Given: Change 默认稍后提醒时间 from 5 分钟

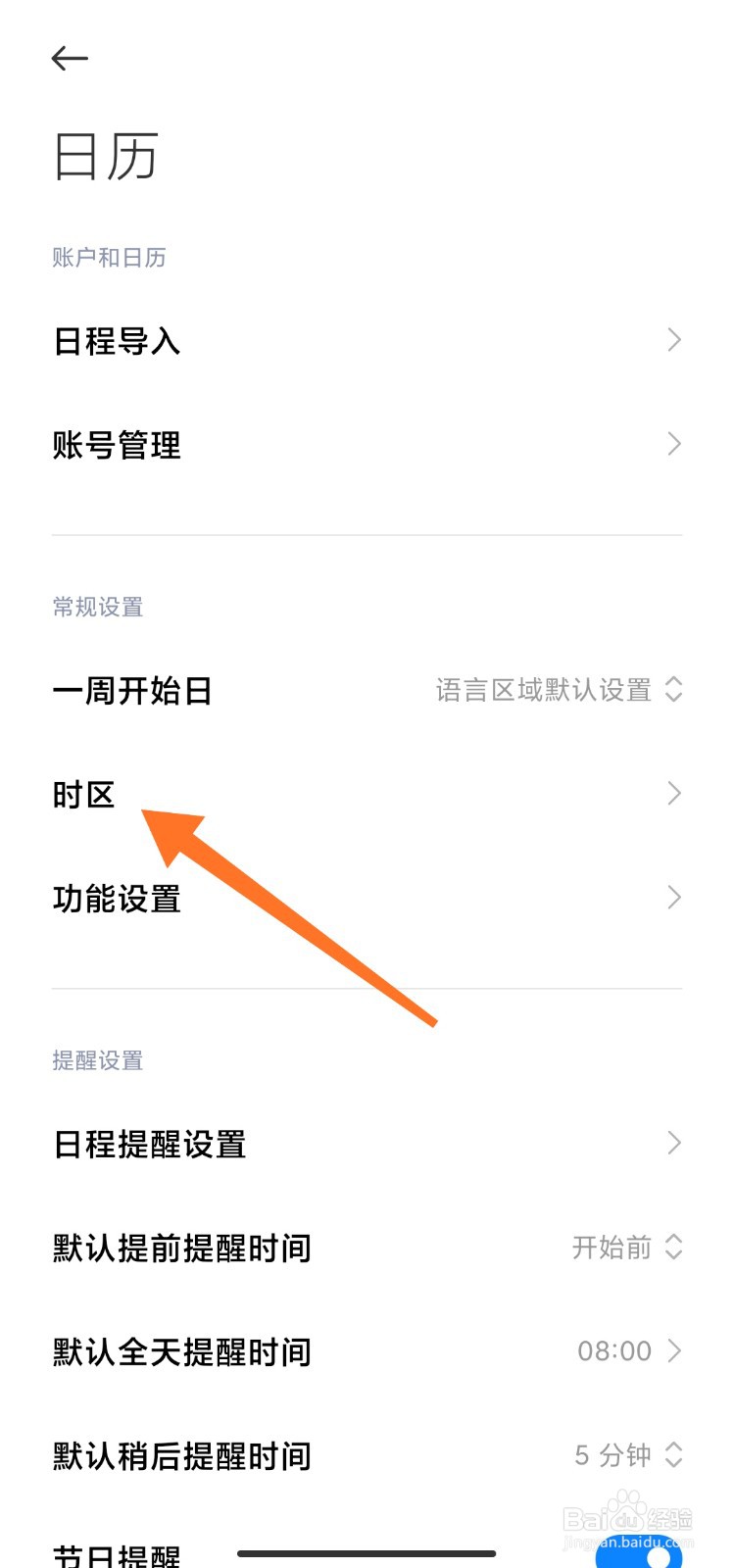Looking at the screenshot, I should click(x=673, y=1454).
